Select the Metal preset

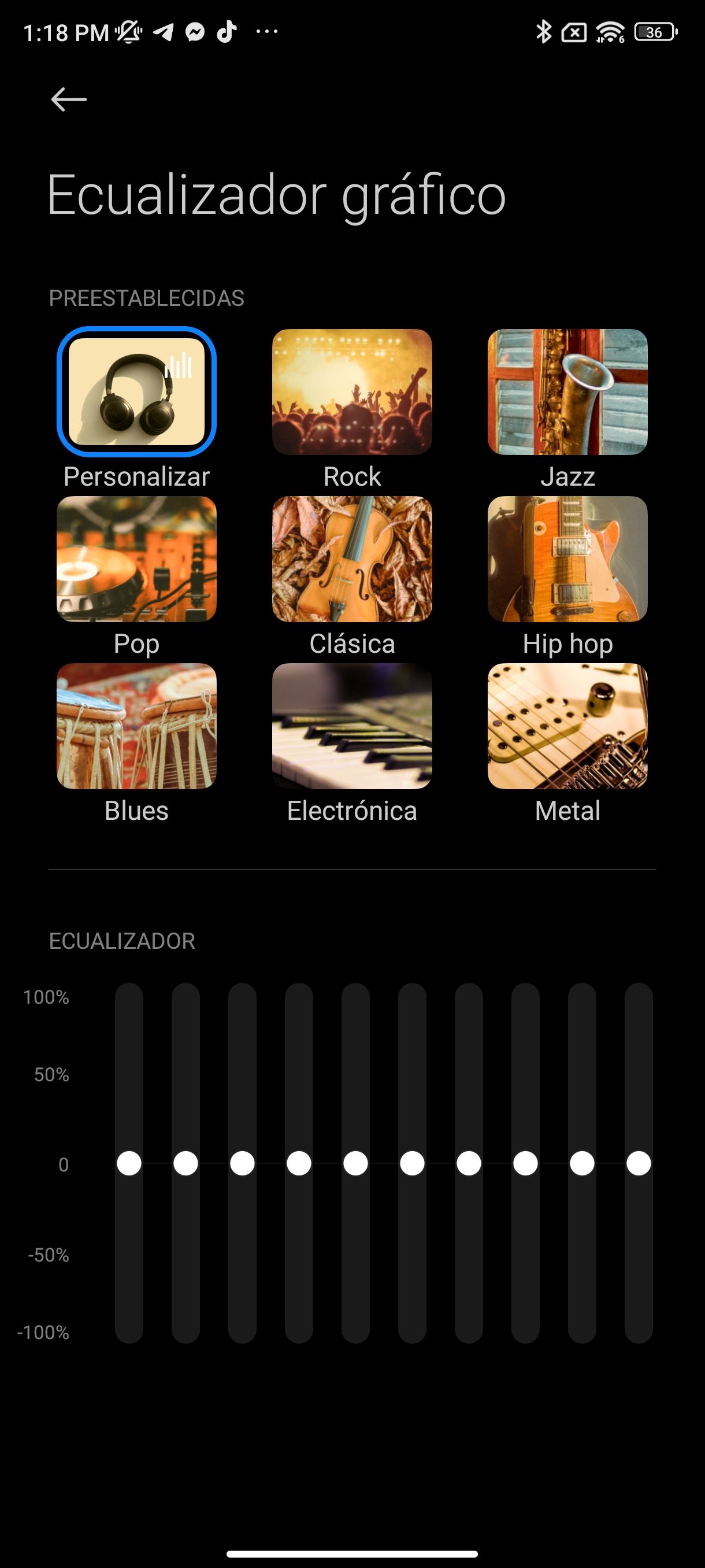coord(567,726)
